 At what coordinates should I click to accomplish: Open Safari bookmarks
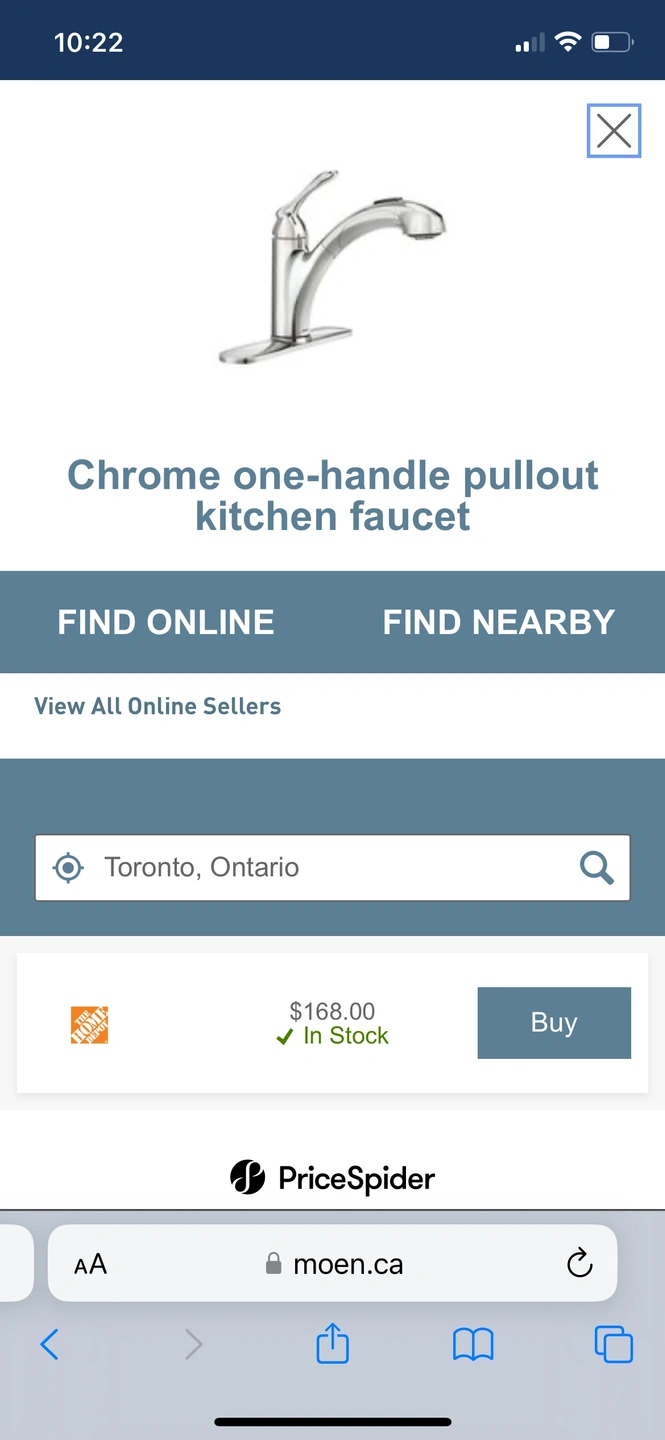(x=473, y=1344)
